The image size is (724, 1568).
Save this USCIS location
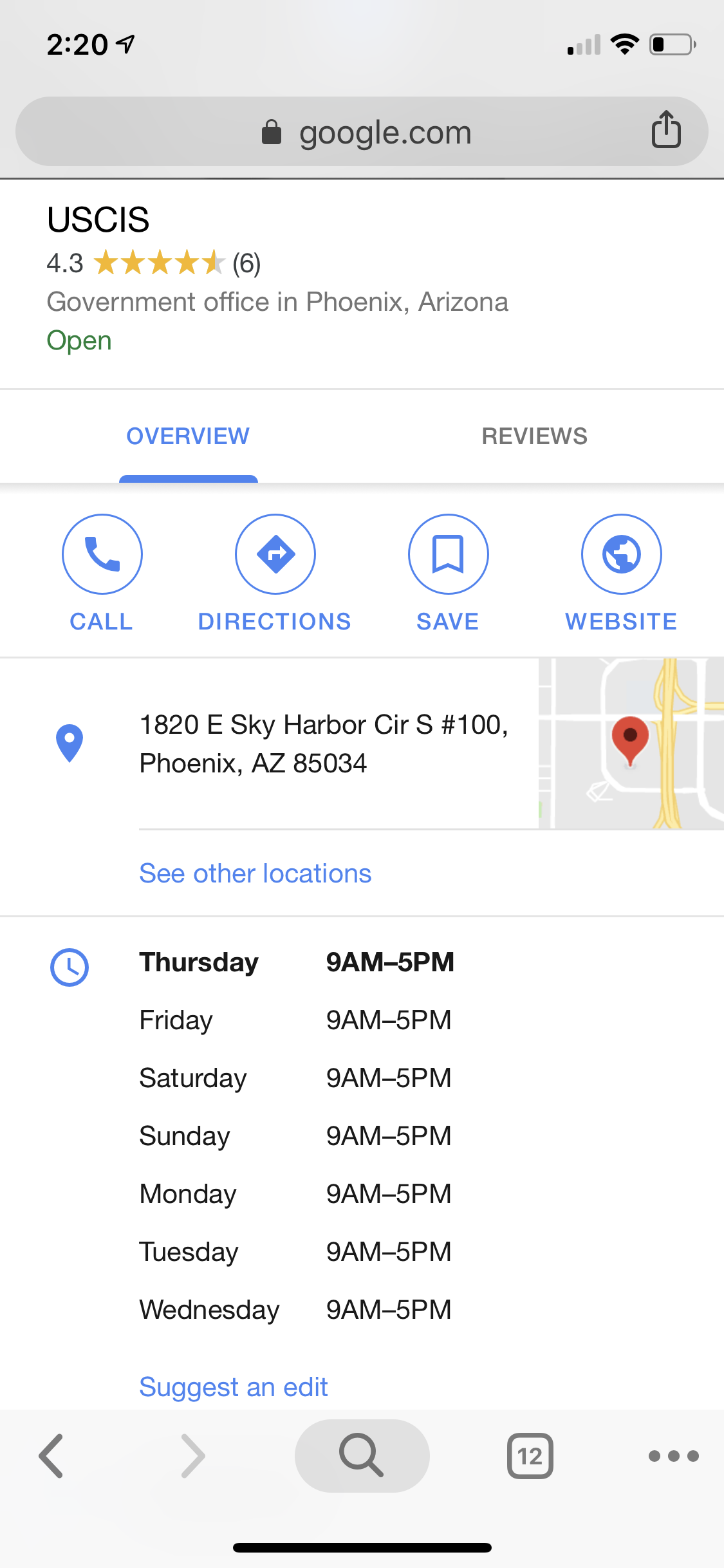[448, 573]
